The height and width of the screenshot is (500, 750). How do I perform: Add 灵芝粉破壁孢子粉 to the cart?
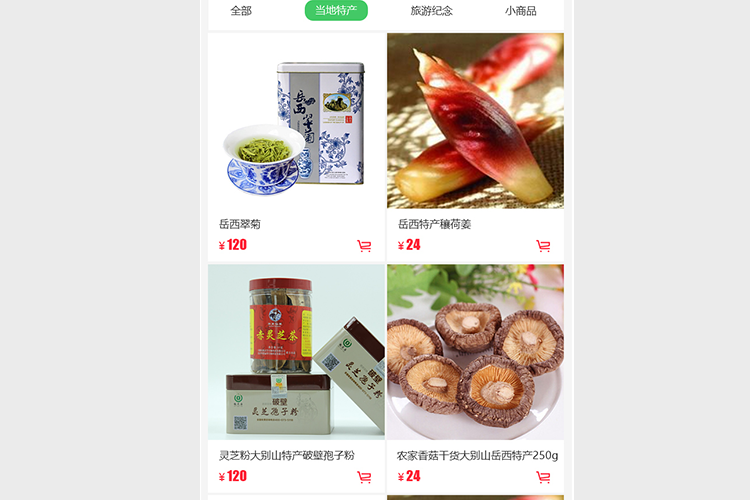[x=364, y=477]
